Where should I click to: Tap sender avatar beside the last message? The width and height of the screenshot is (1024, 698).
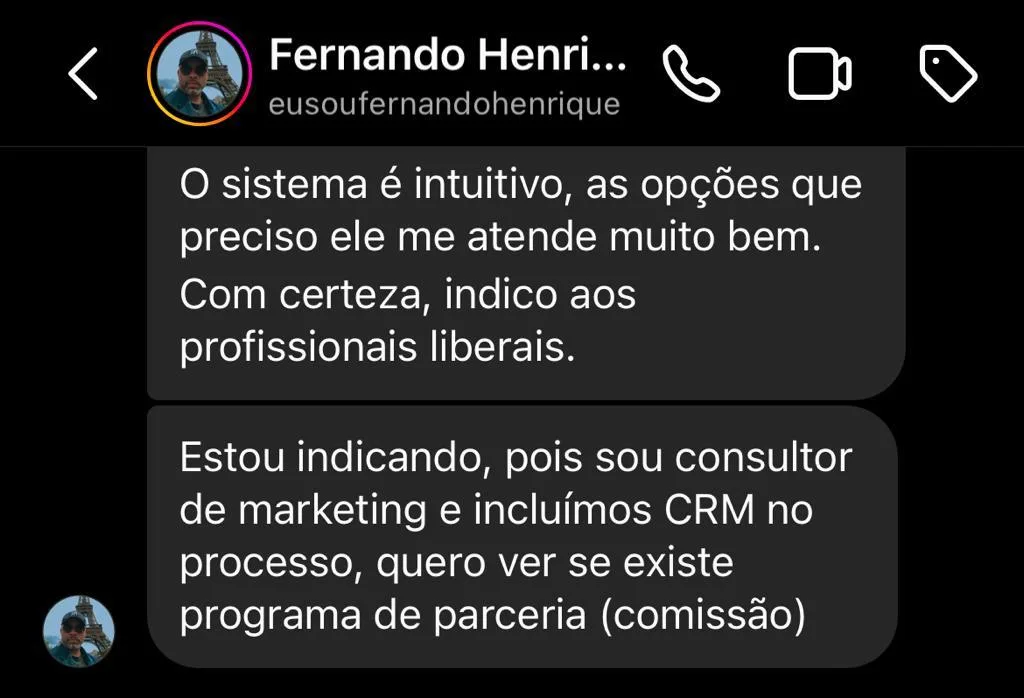79,631
